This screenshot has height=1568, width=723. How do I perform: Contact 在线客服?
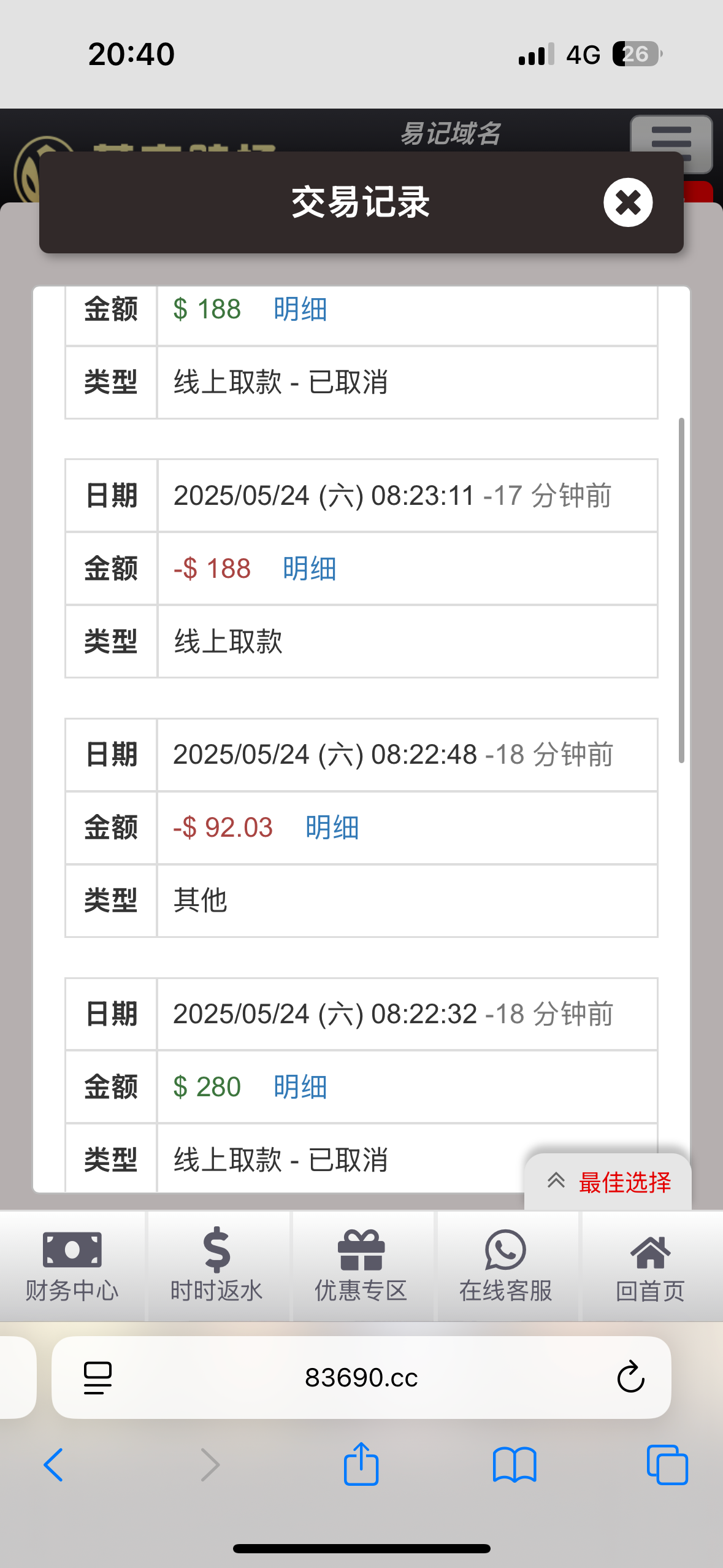pyautogui.click(x=507, y=1266)
